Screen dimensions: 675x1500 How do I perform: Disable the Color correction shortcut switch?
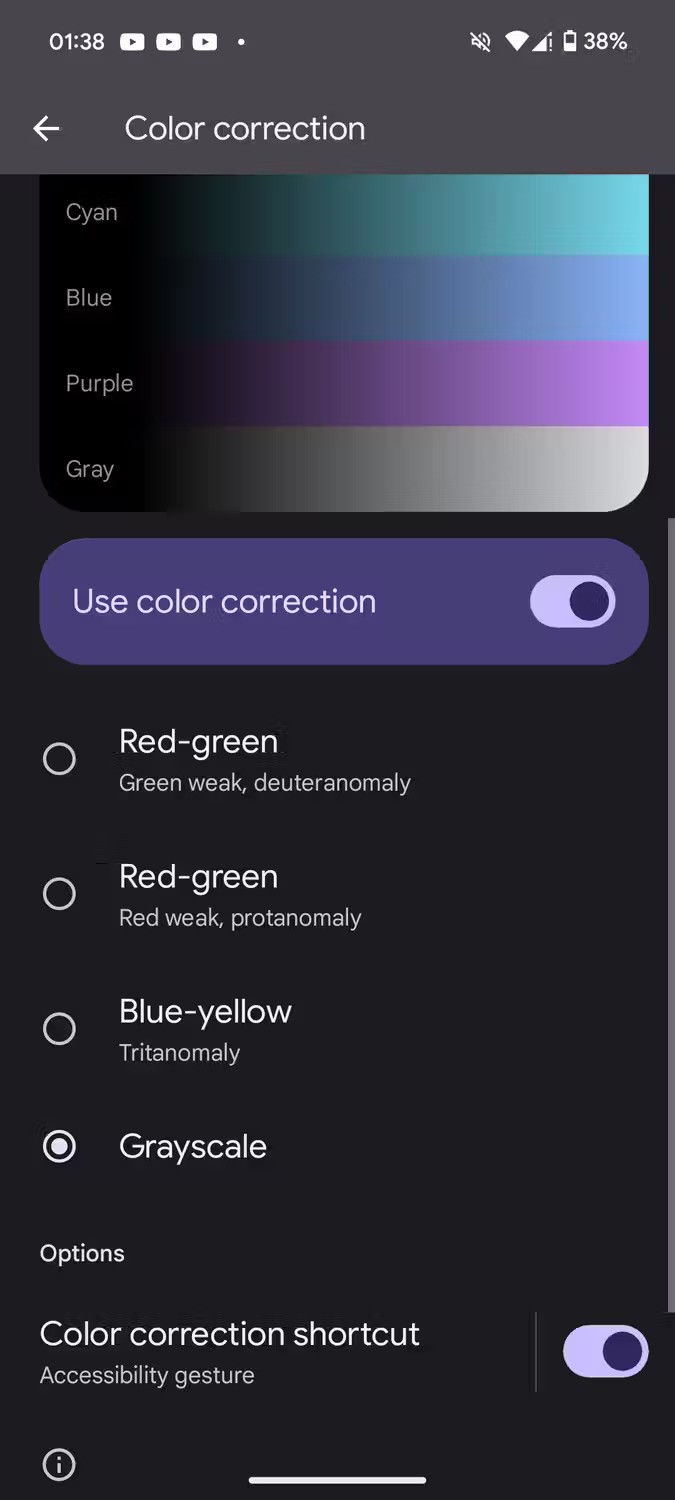click(x=605, y=1352)
